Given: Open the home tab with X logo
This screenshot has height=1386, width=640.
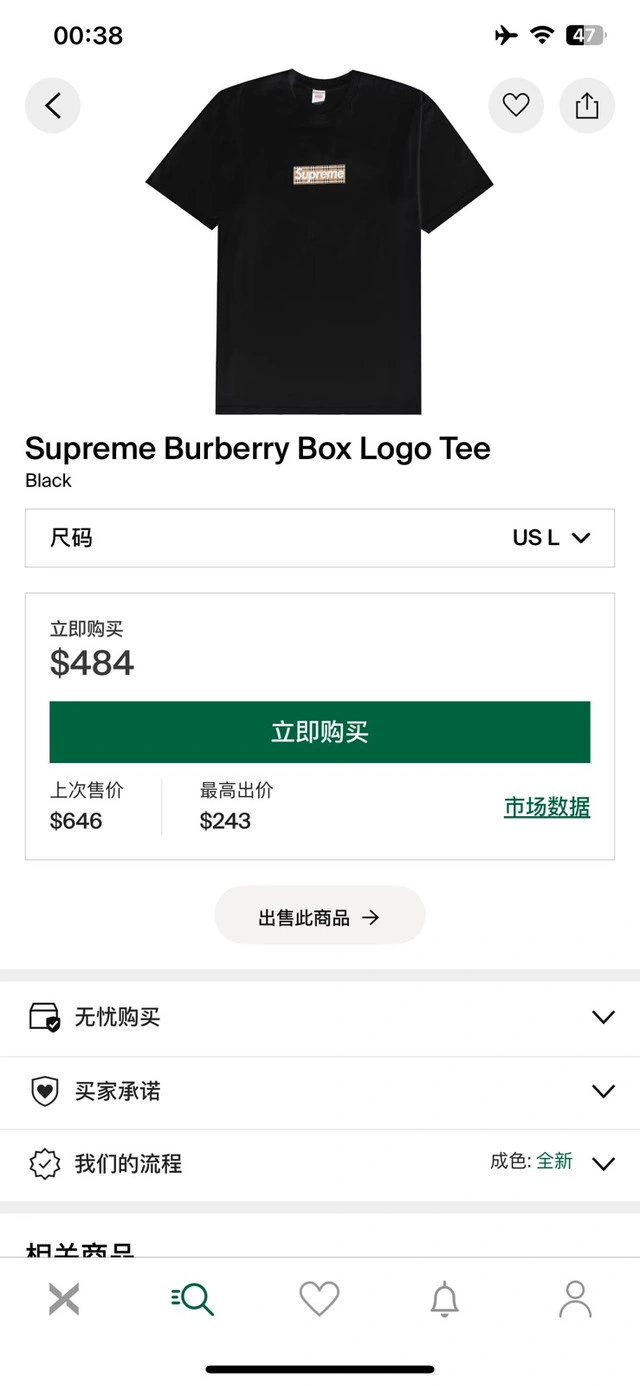Looking at the screenshot, I should pos(64,1299).
